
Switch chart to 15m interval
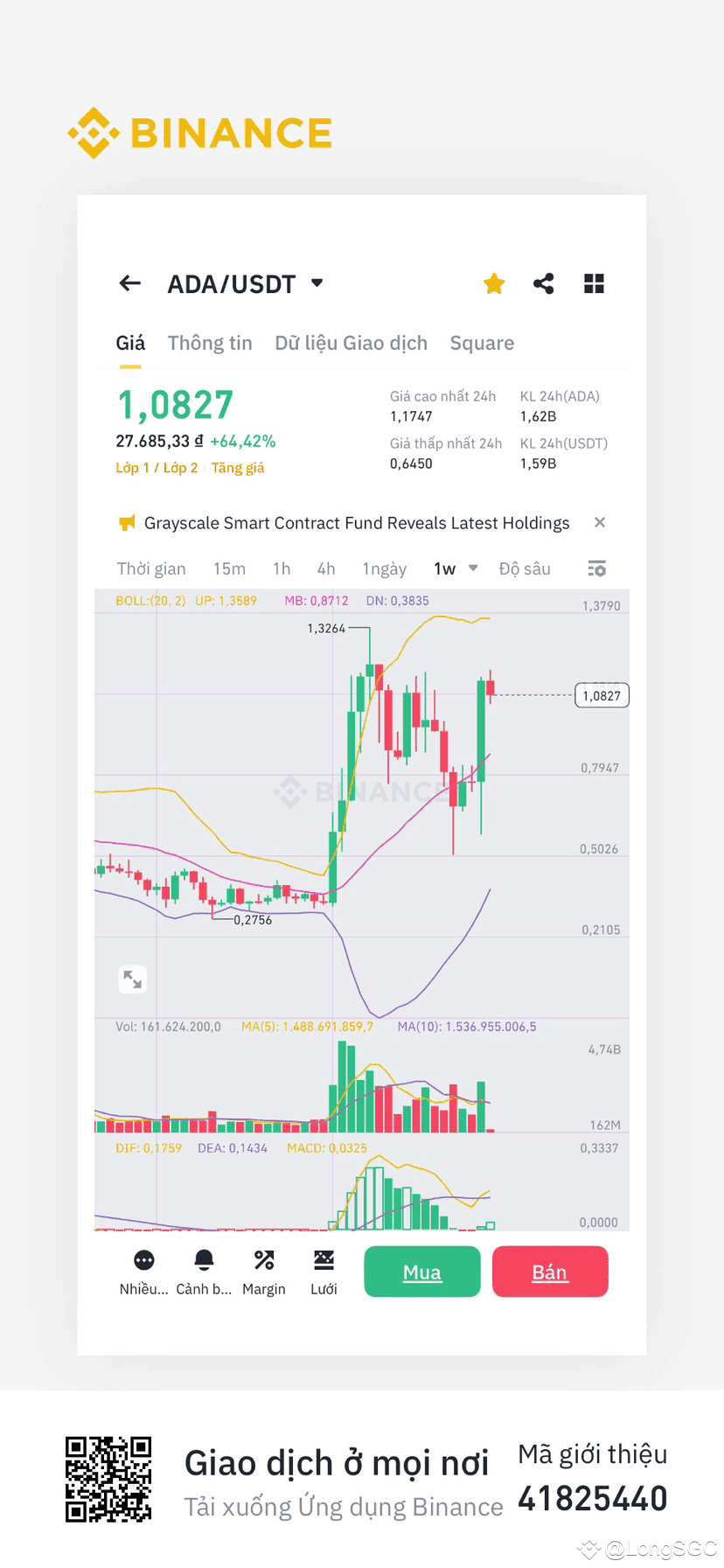click(x=229, y=568)
